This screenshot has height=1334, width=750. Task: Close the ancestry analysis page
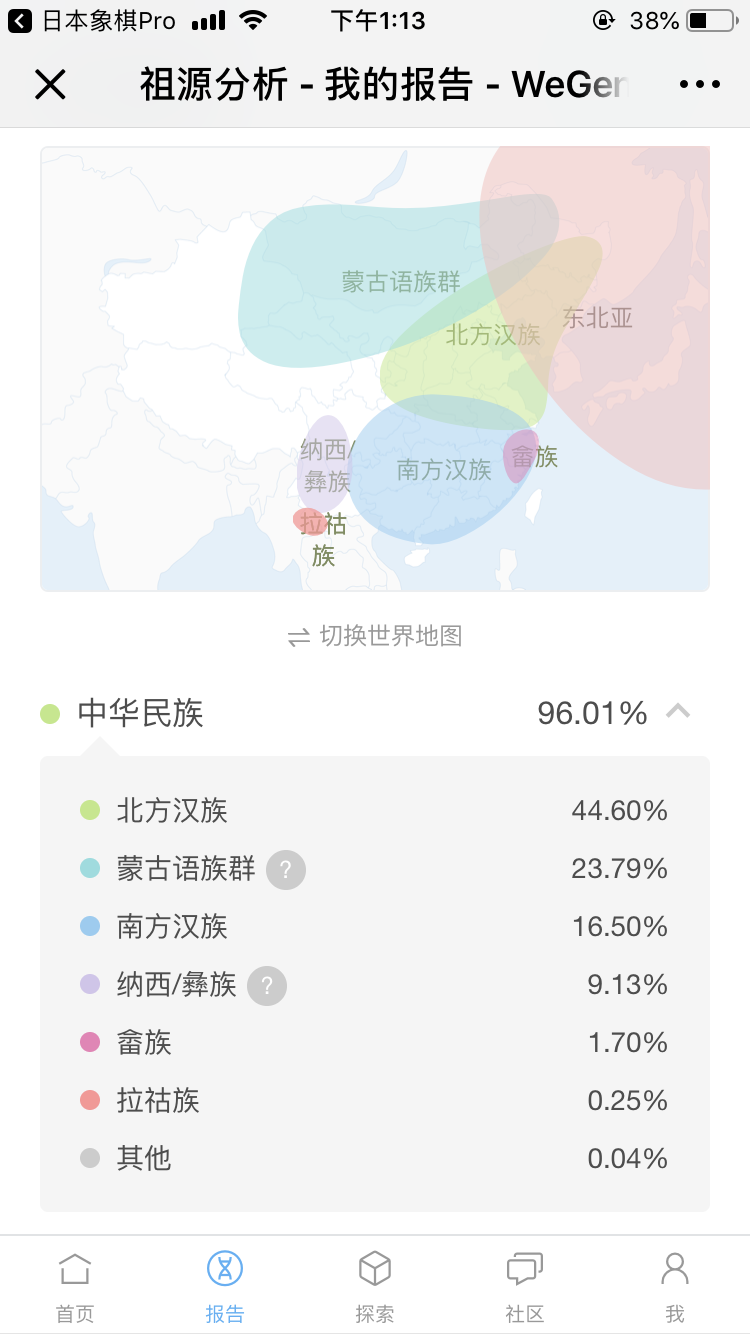point(50,85)
